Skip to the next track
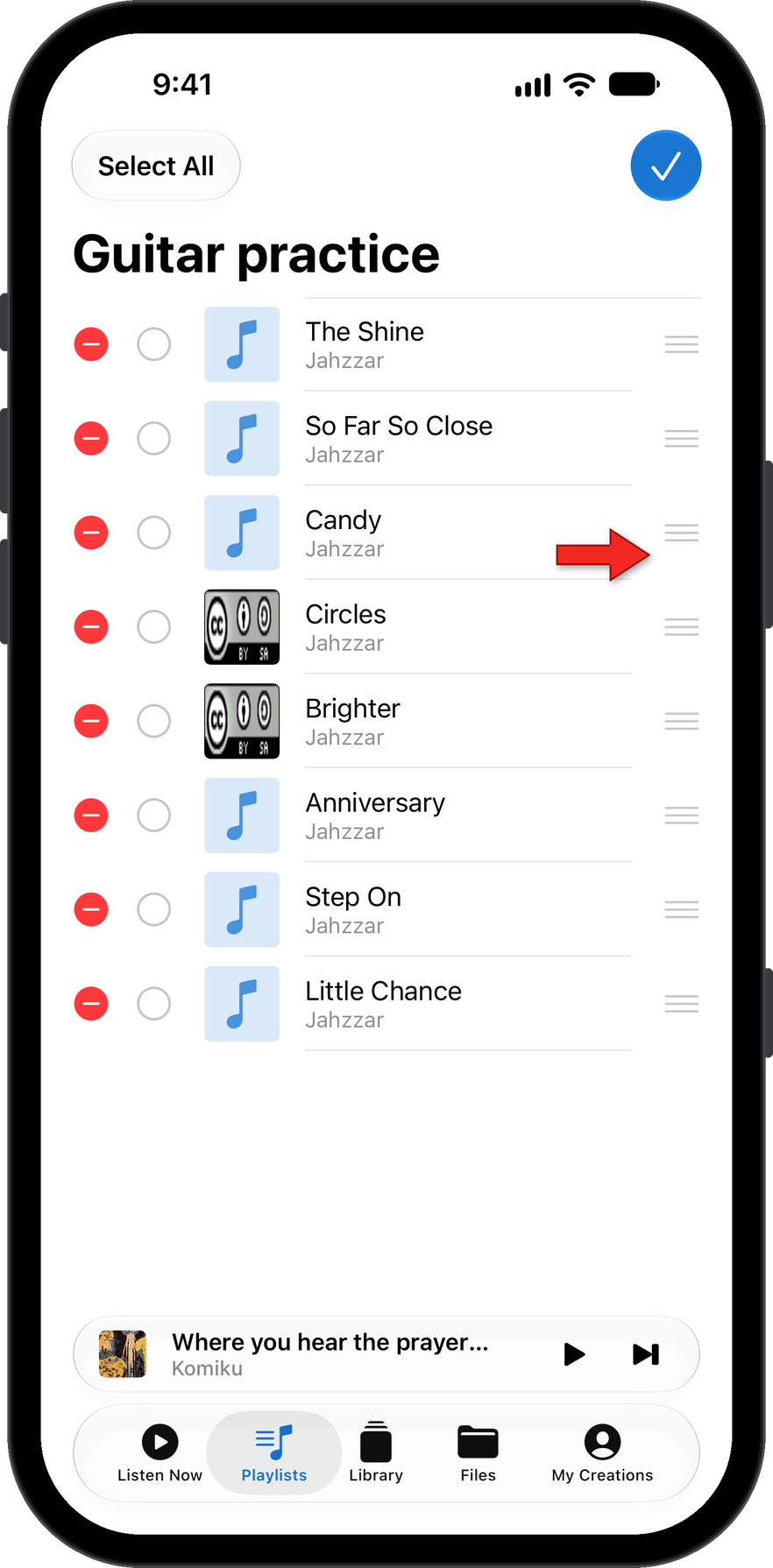Image resolution: width=773 pixels, height=1568 pixels. point(646,1354)
